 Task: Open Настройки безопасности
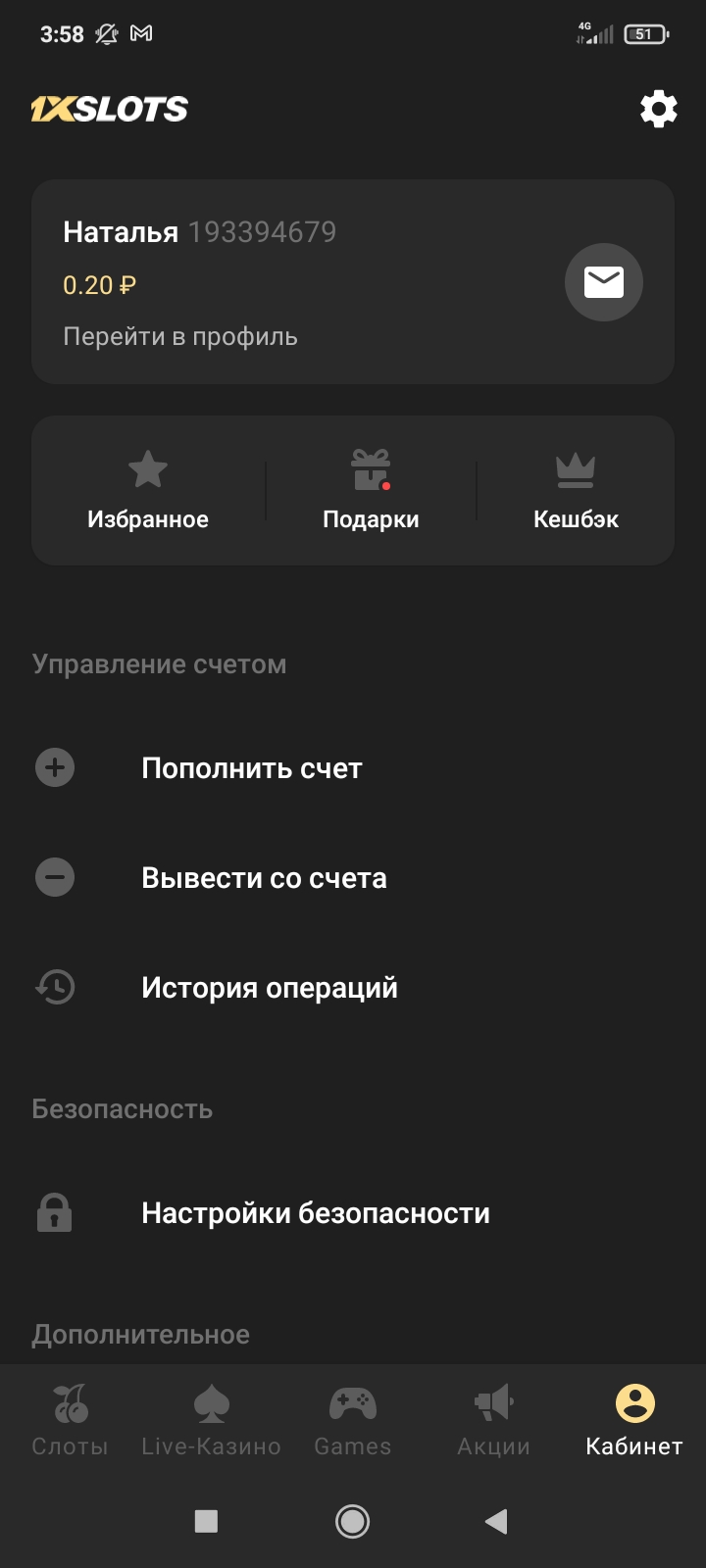tap(316, 1213)
